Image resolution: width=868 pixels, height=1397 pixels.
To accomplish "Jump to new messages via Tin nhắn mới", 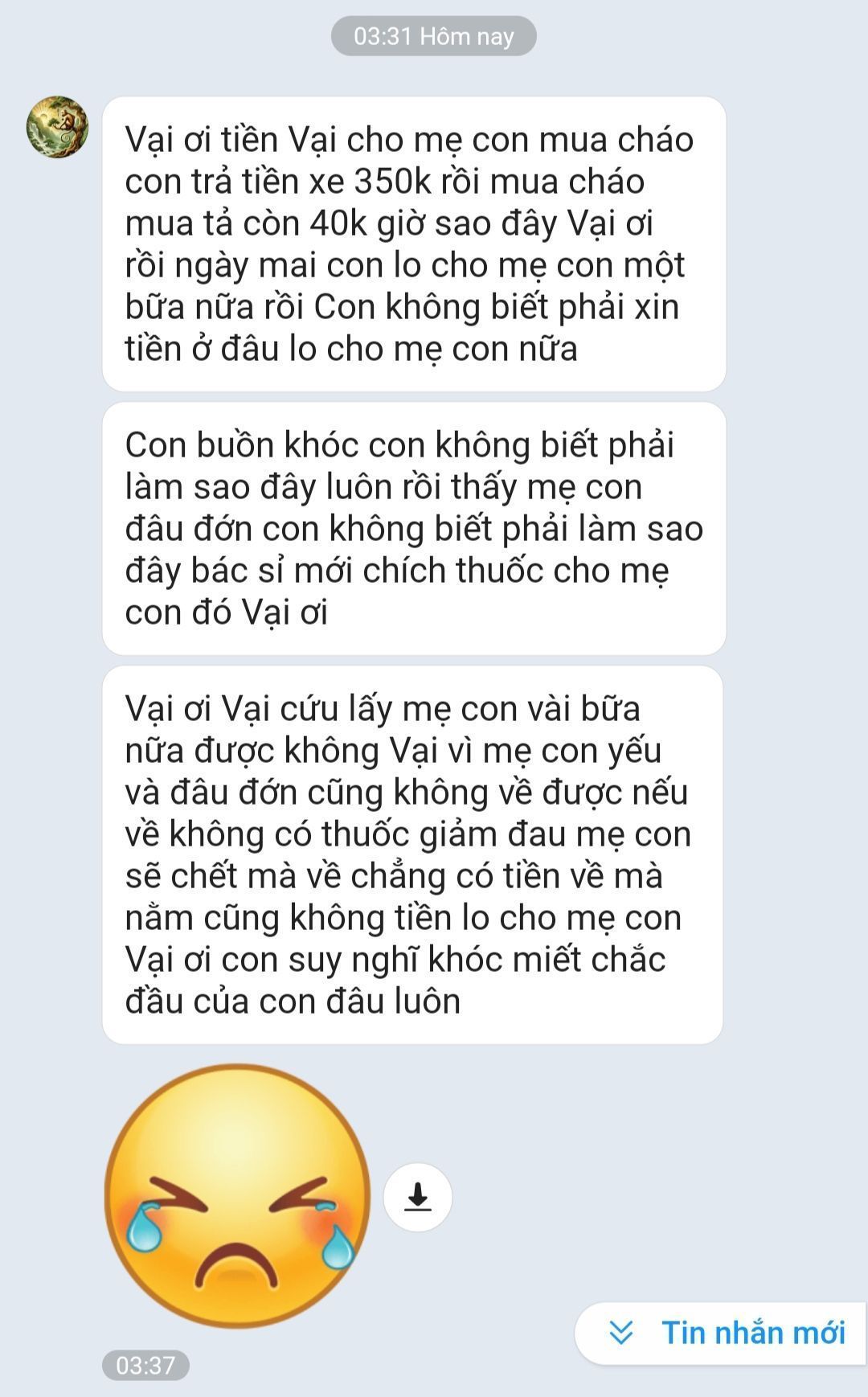I will (x=722, y=1332).
